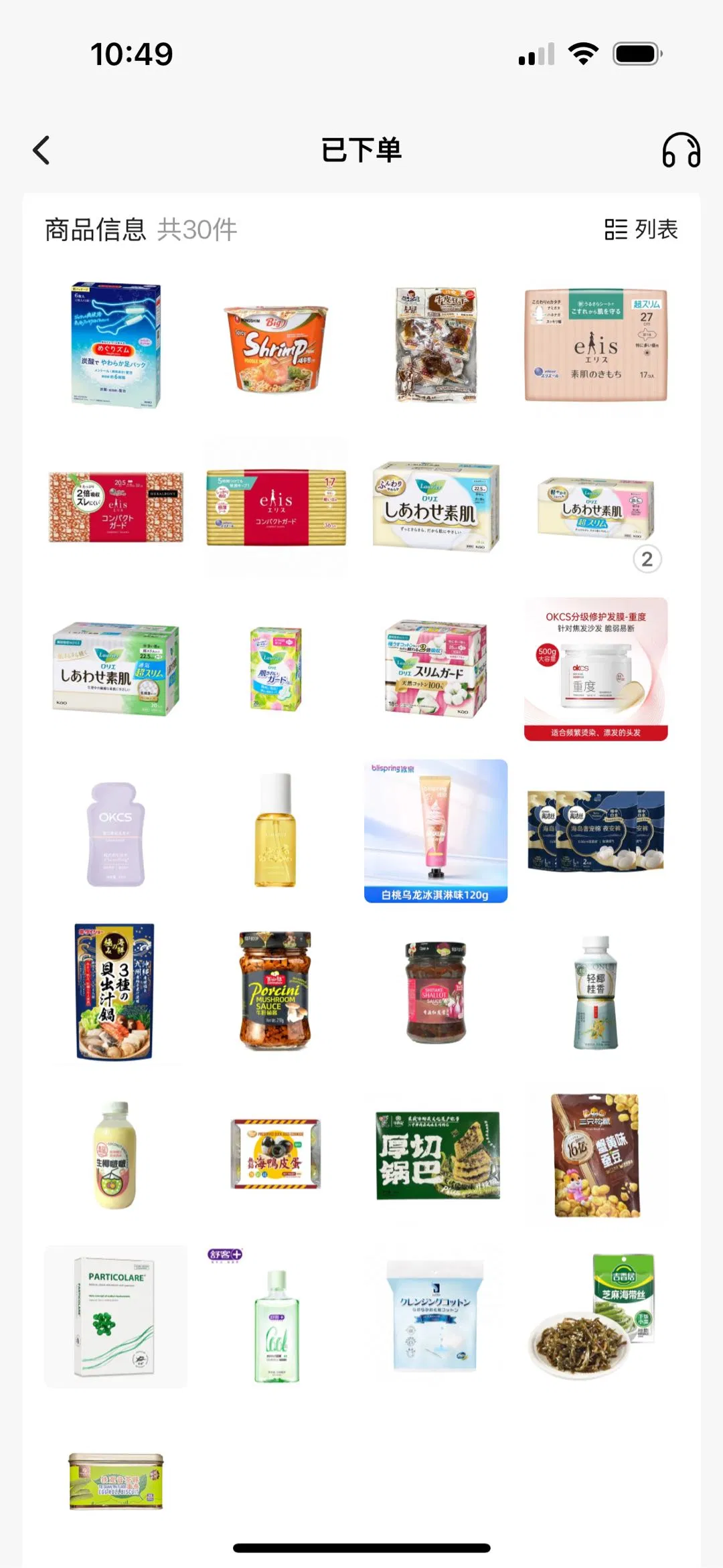Open the 海鸭皮蛋 item
The height and width of the screenshot is (1568, 723).
point(276,1154)
